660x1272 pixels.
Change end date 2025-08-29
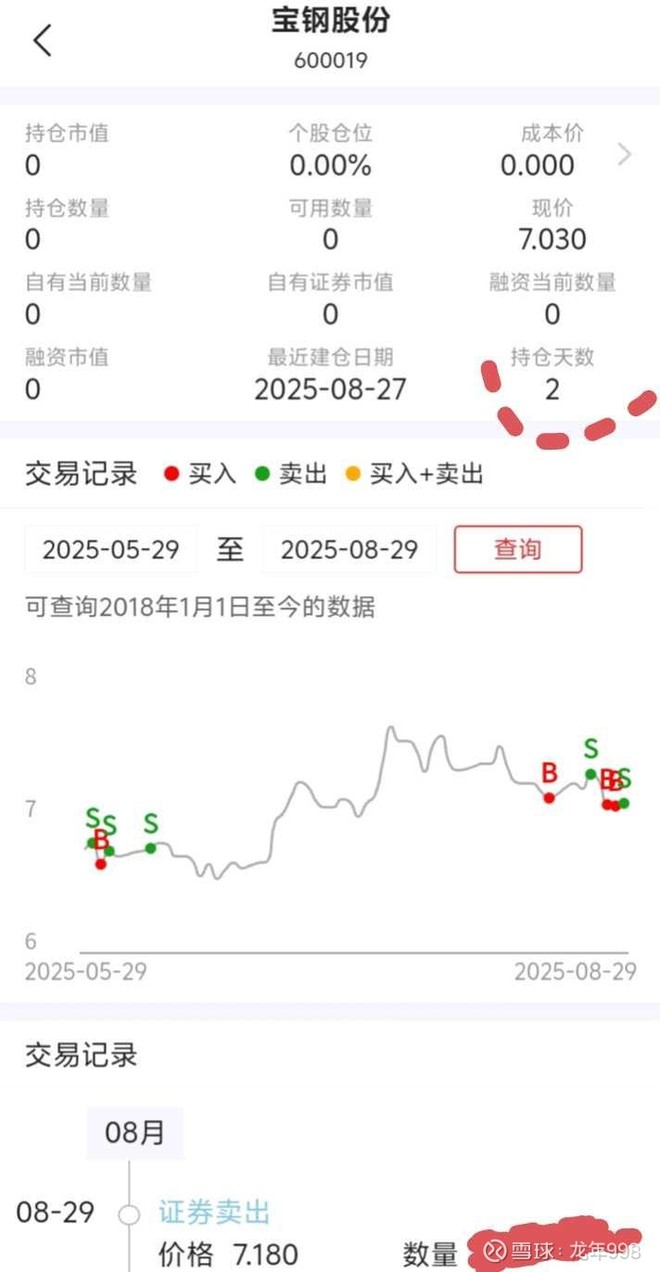pos(349,549)
